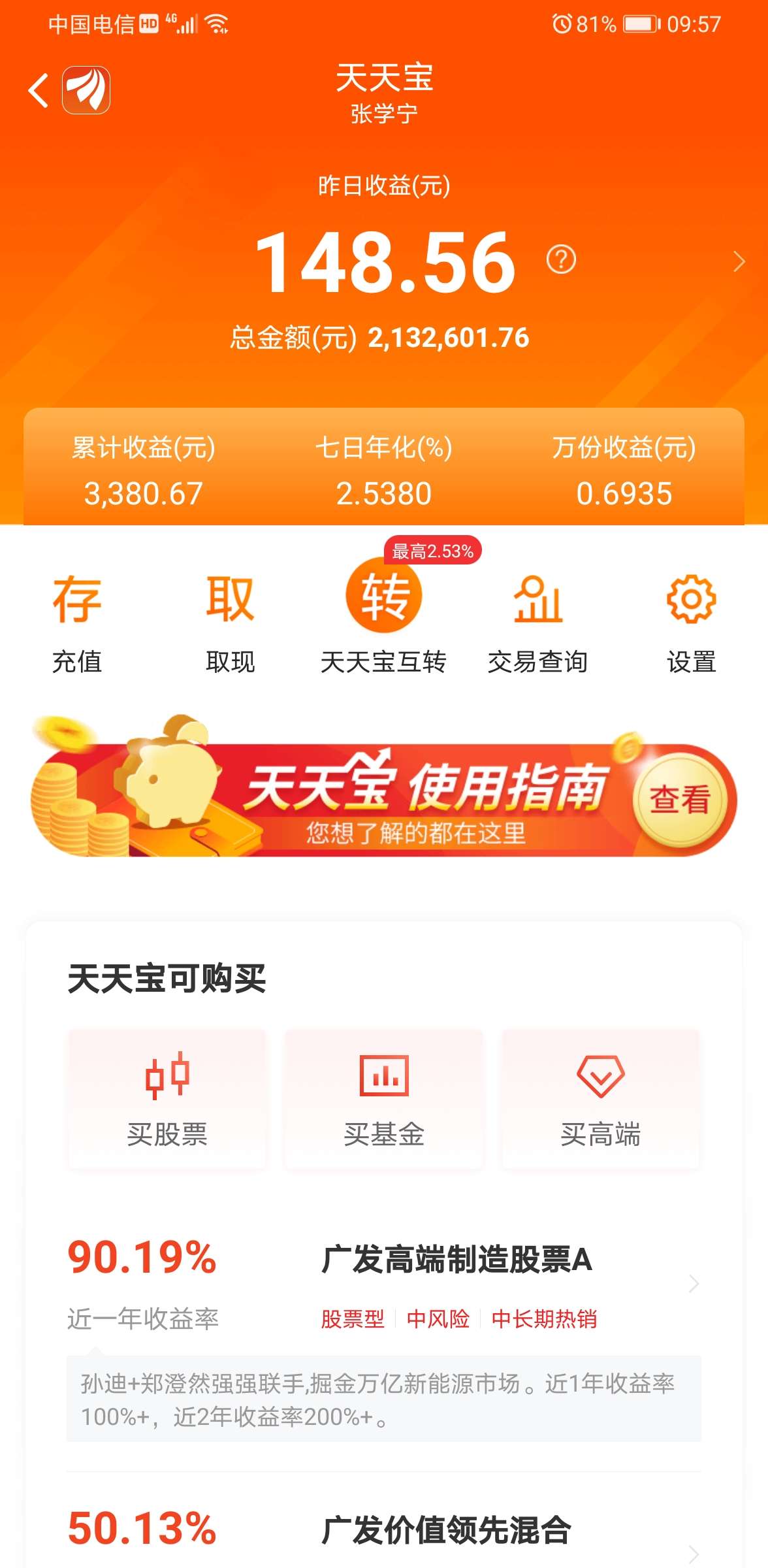
Task: Go back using the top-left arrow
Action: pyautogui.click(x=39, y=90)
